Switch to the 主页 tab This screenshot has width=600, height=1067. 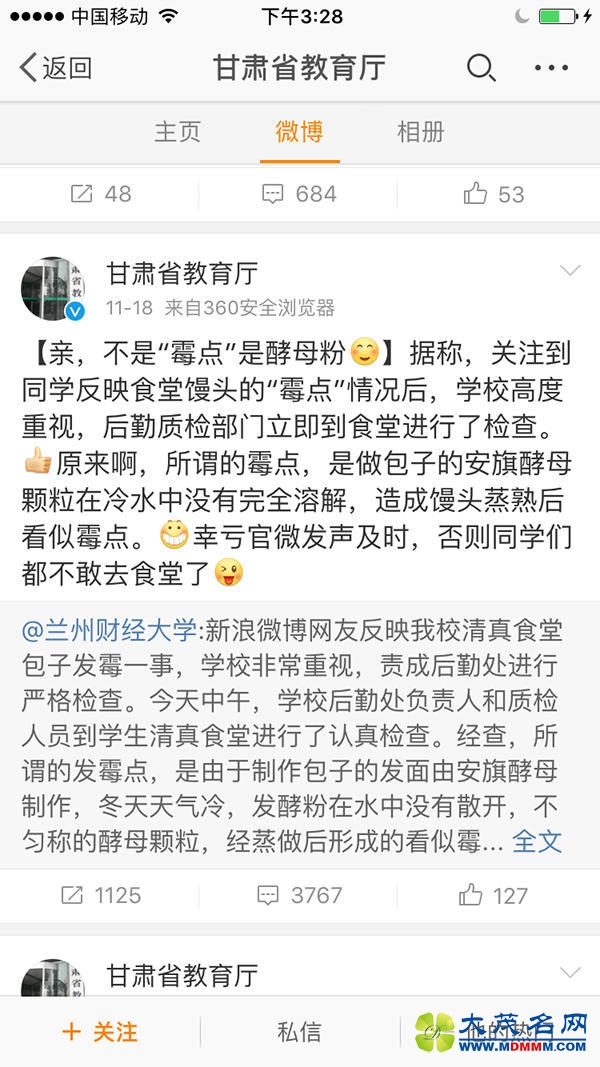pos(177,132)
